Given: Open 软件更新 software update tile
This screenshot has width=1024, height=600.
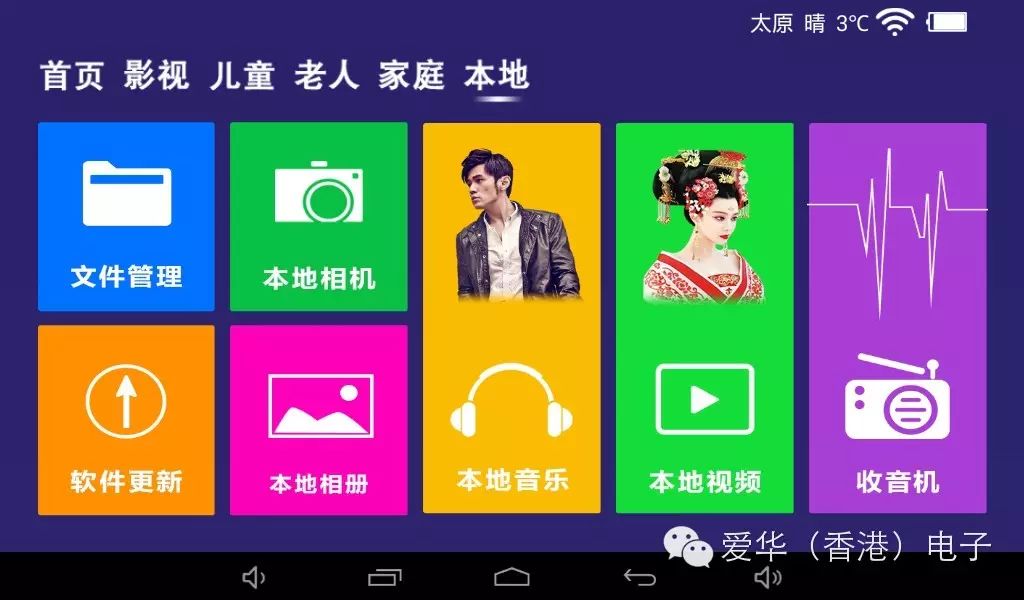Looking at the screenshot, I should pyautogui.click(x=126, y=420).
